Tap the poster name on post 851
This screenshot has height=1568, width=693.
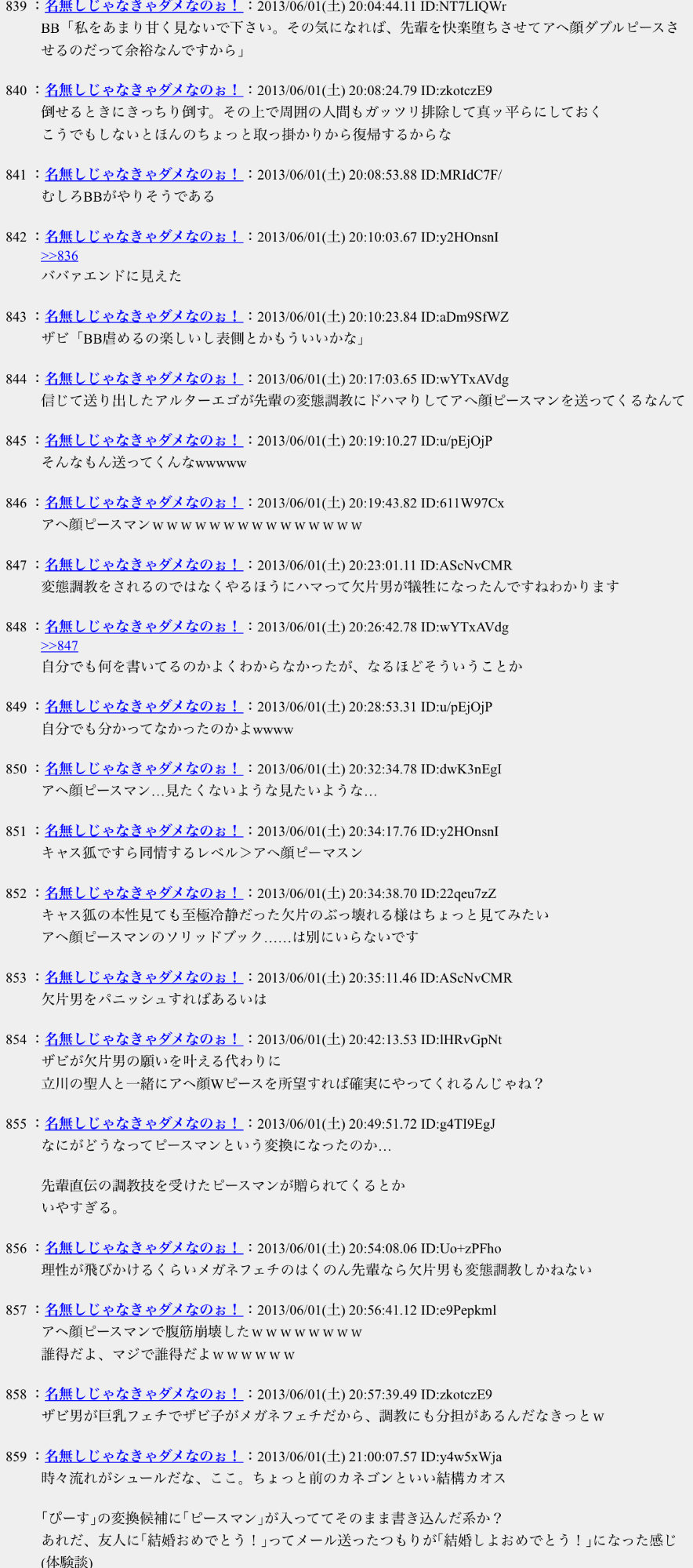coord(143,831)
